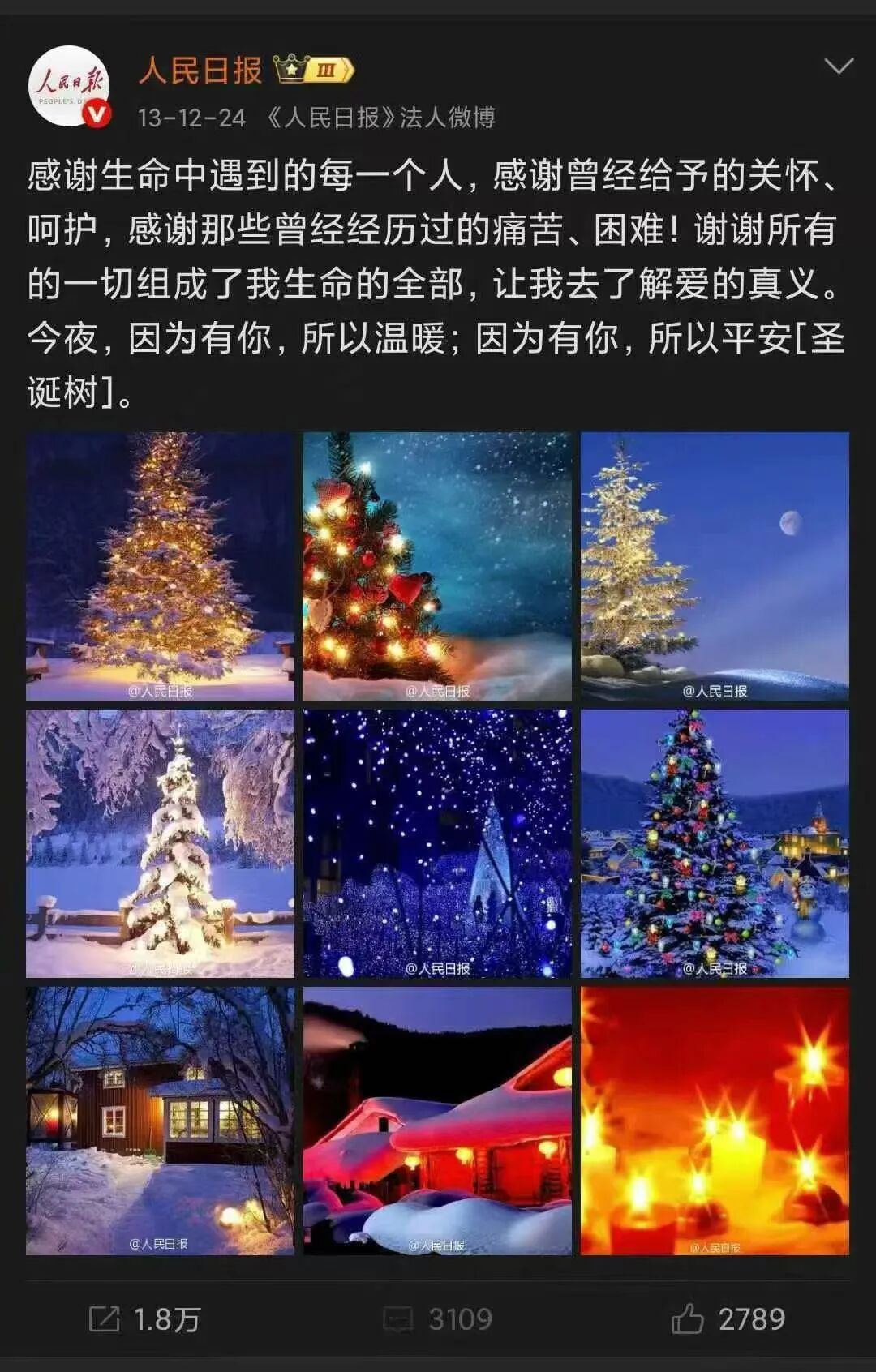
Task: Open the blue snowfall night photo
Action: coord(437,843)
